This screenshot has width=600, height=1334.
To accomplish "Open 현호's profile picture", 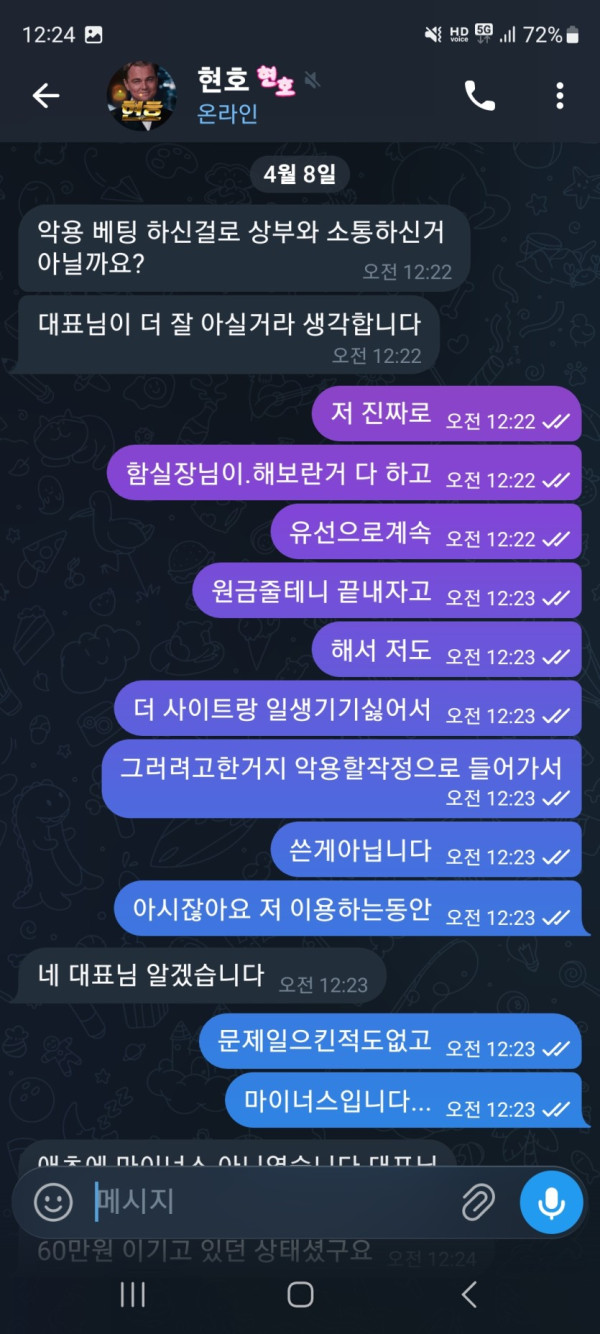I will 141,95.
